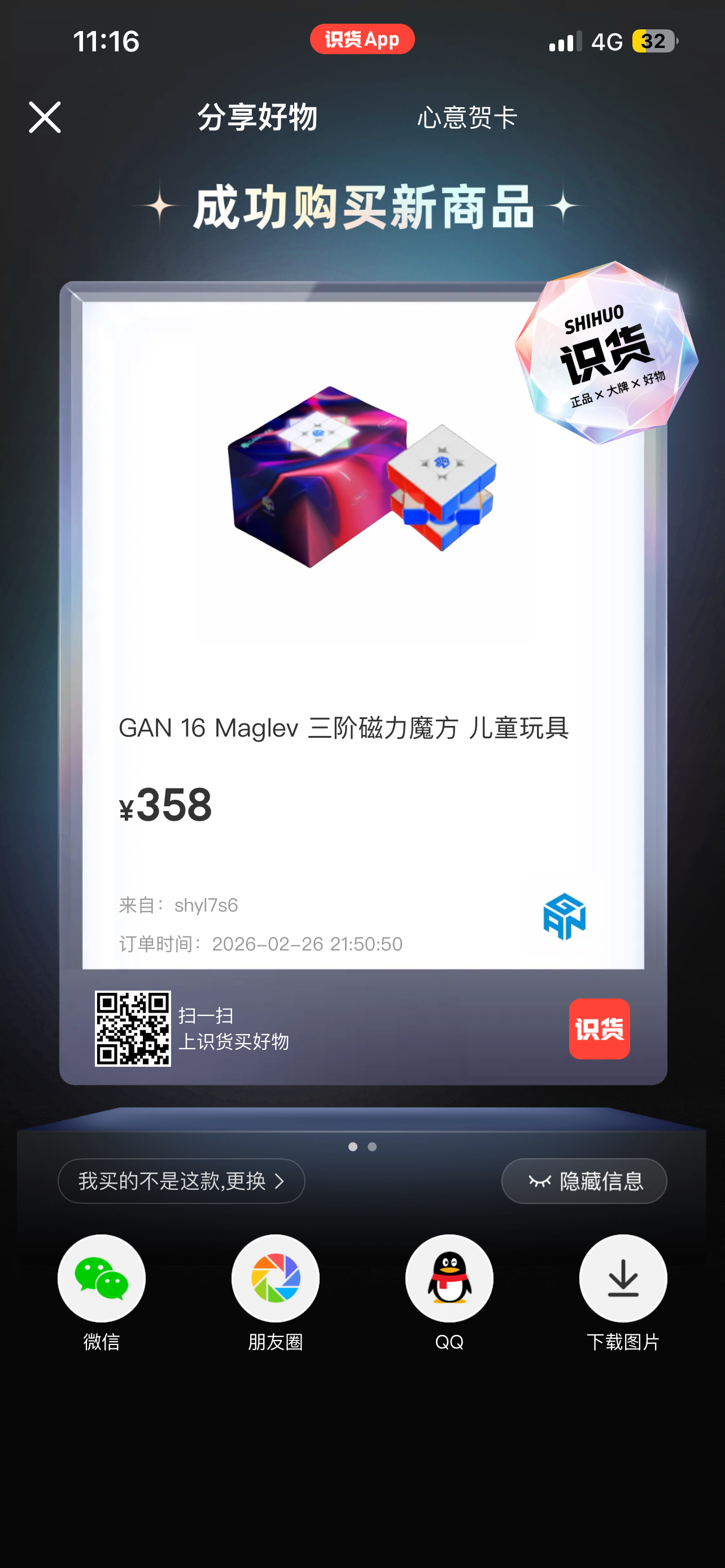Viewport: 725px width, 1568px height.
Task: Download the image with 下载图片
Action: pyautogui.click(x=623, y=1278)
